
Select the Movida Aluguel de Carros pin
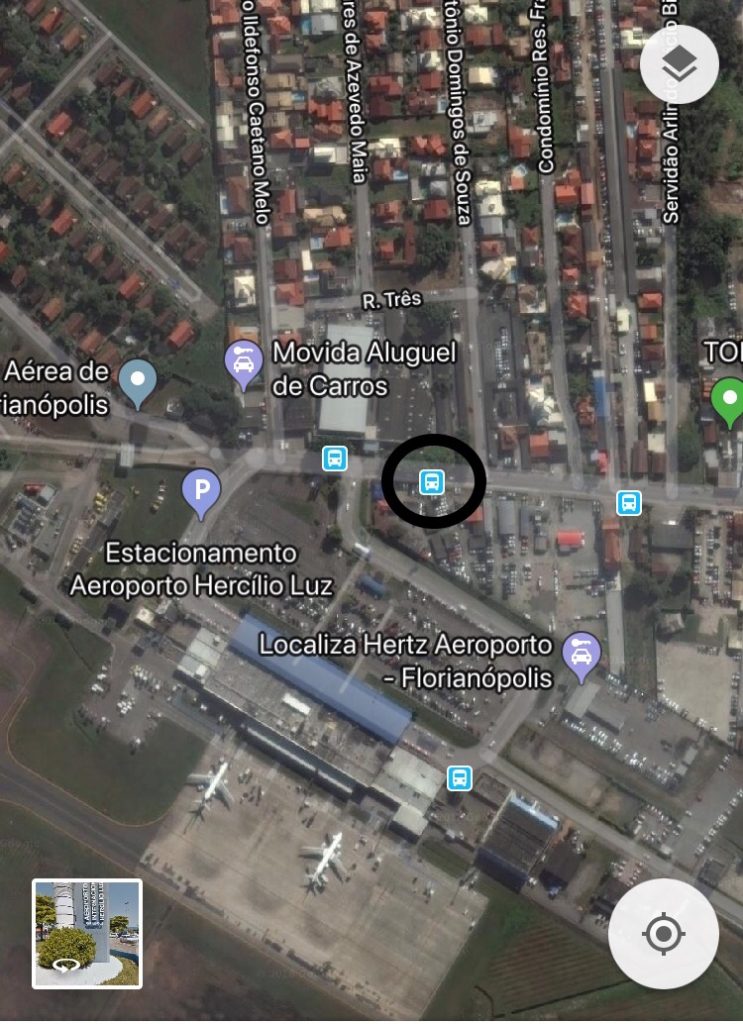tap(243, 364)
